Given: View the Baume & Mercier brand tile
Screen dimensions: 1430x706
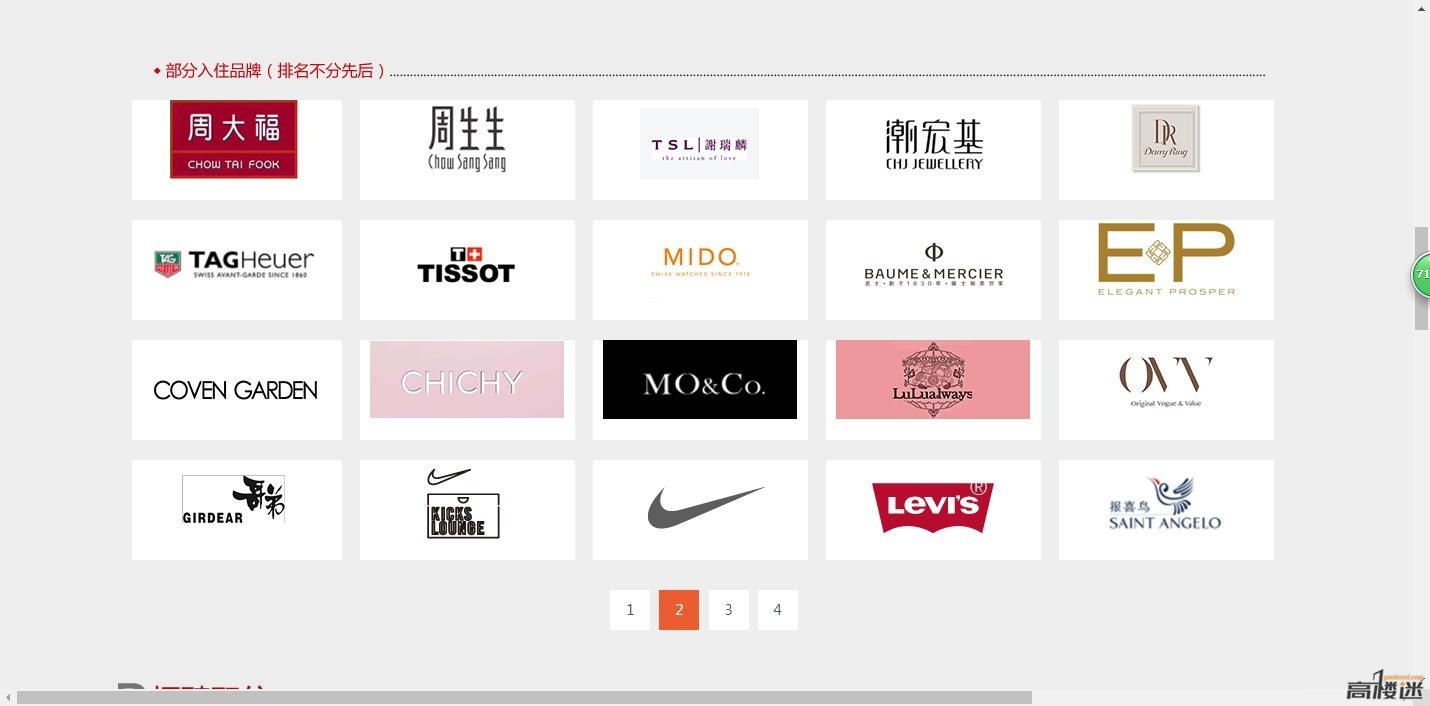Looking at the screenshot, I should pos(933,266).
